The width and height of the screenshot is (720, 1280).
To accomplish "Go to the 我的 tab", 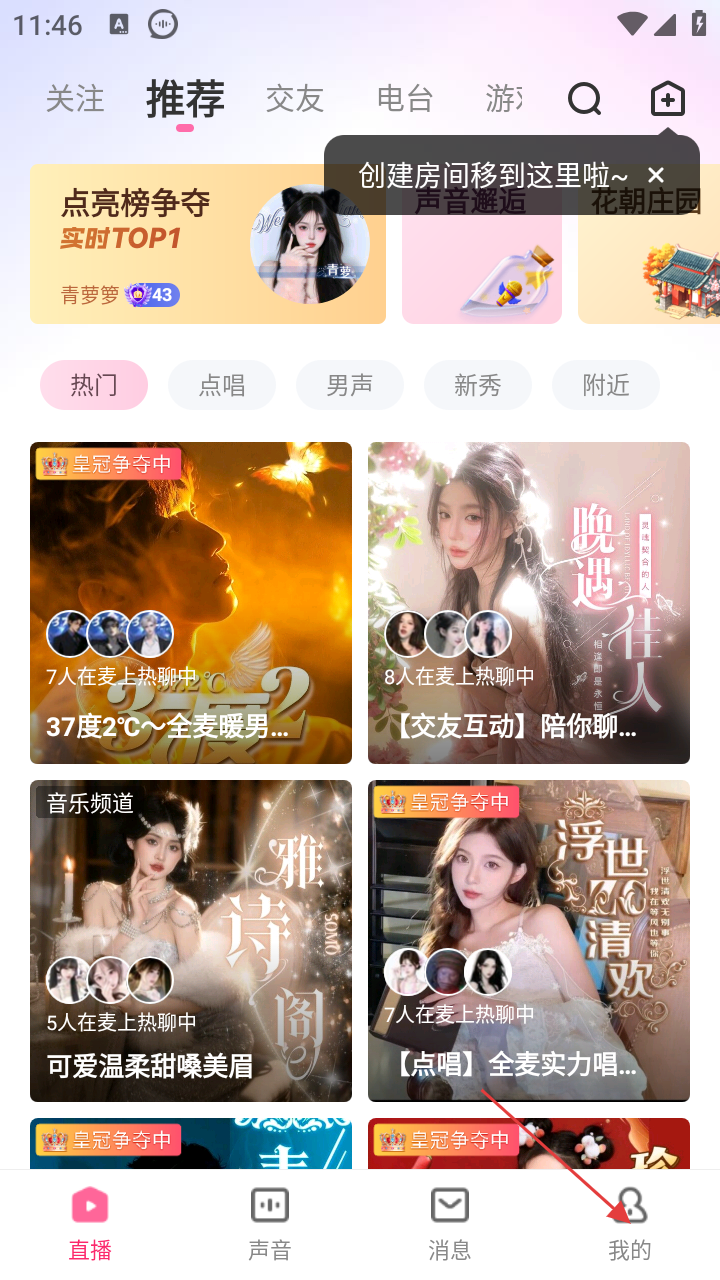I will click(630, 1224).
